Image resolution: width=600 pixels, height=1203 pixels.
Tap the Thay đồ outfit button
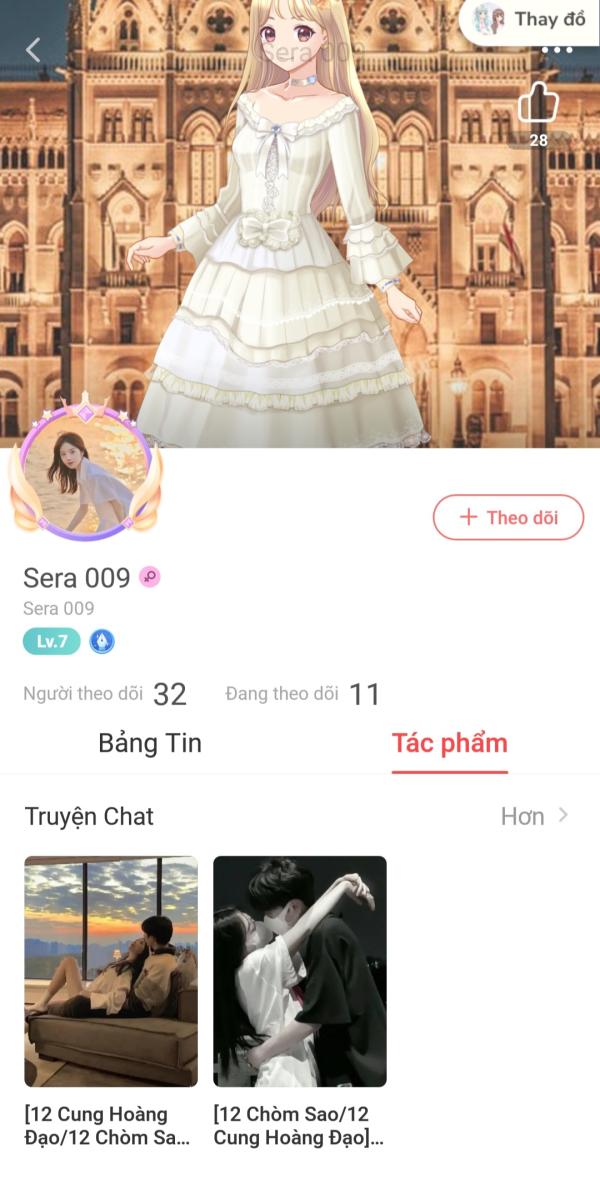531,19
